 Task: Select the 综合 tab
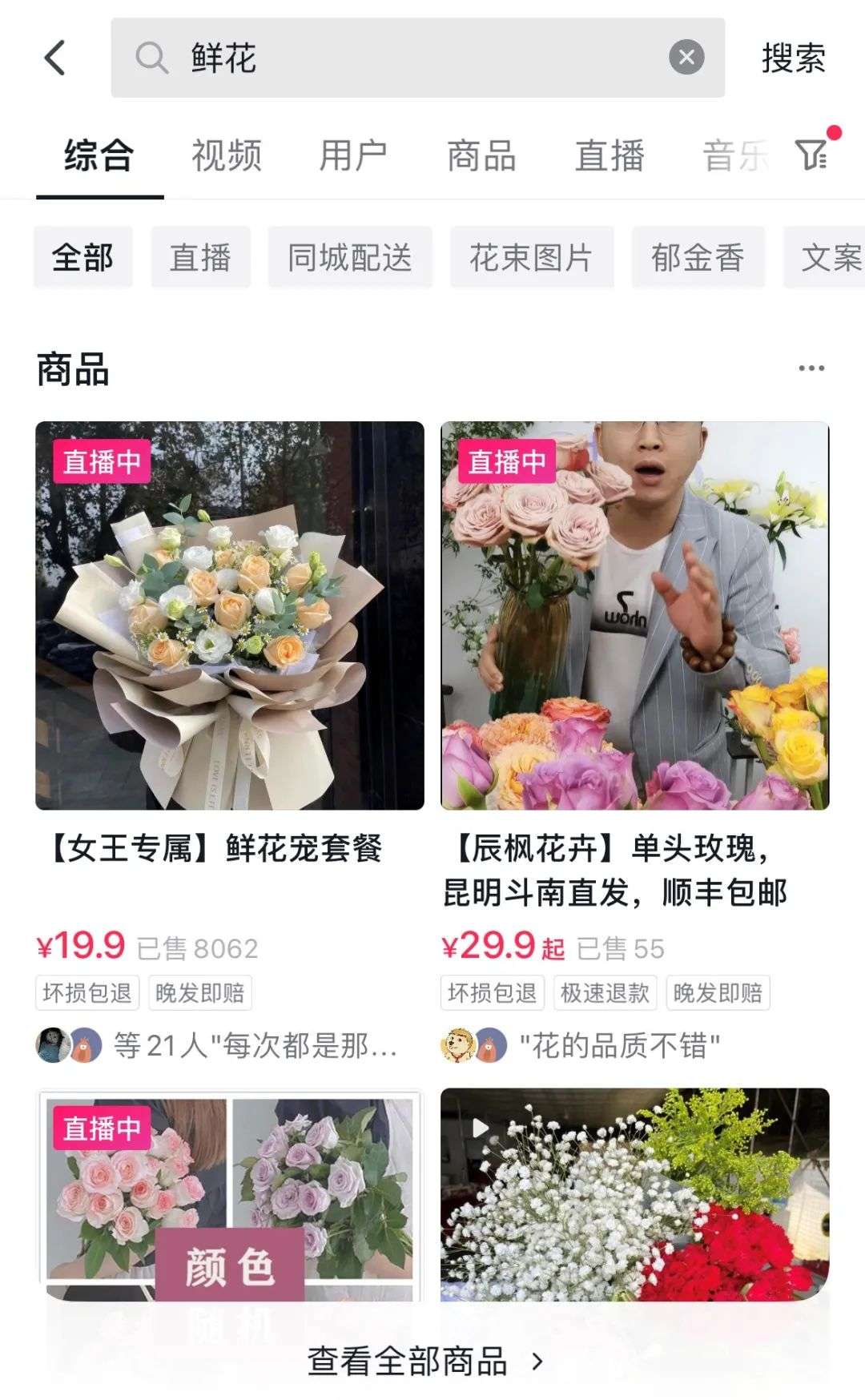(x=99, y=155)
